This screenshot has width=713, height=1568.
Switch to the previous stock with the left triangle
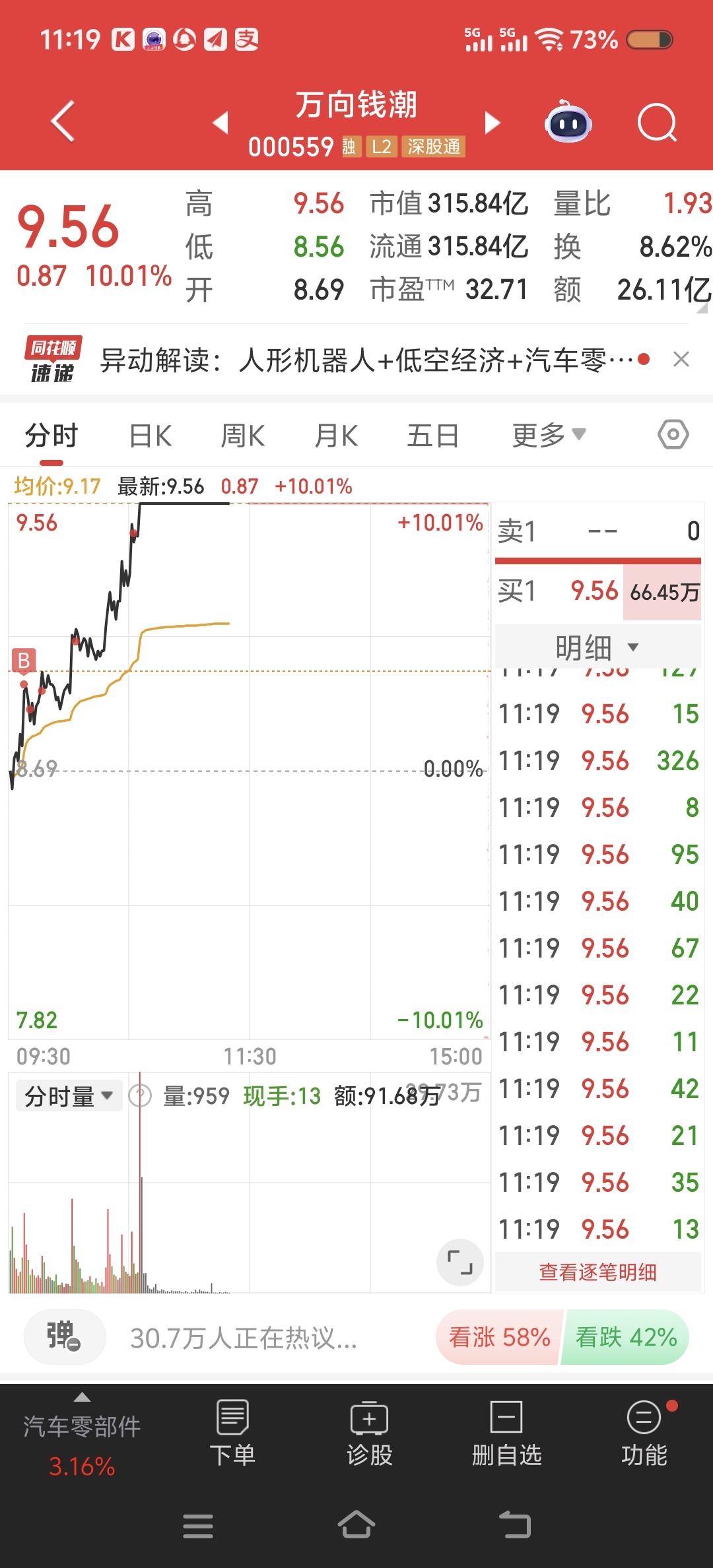pyautogui.click(x=221, y=122)
